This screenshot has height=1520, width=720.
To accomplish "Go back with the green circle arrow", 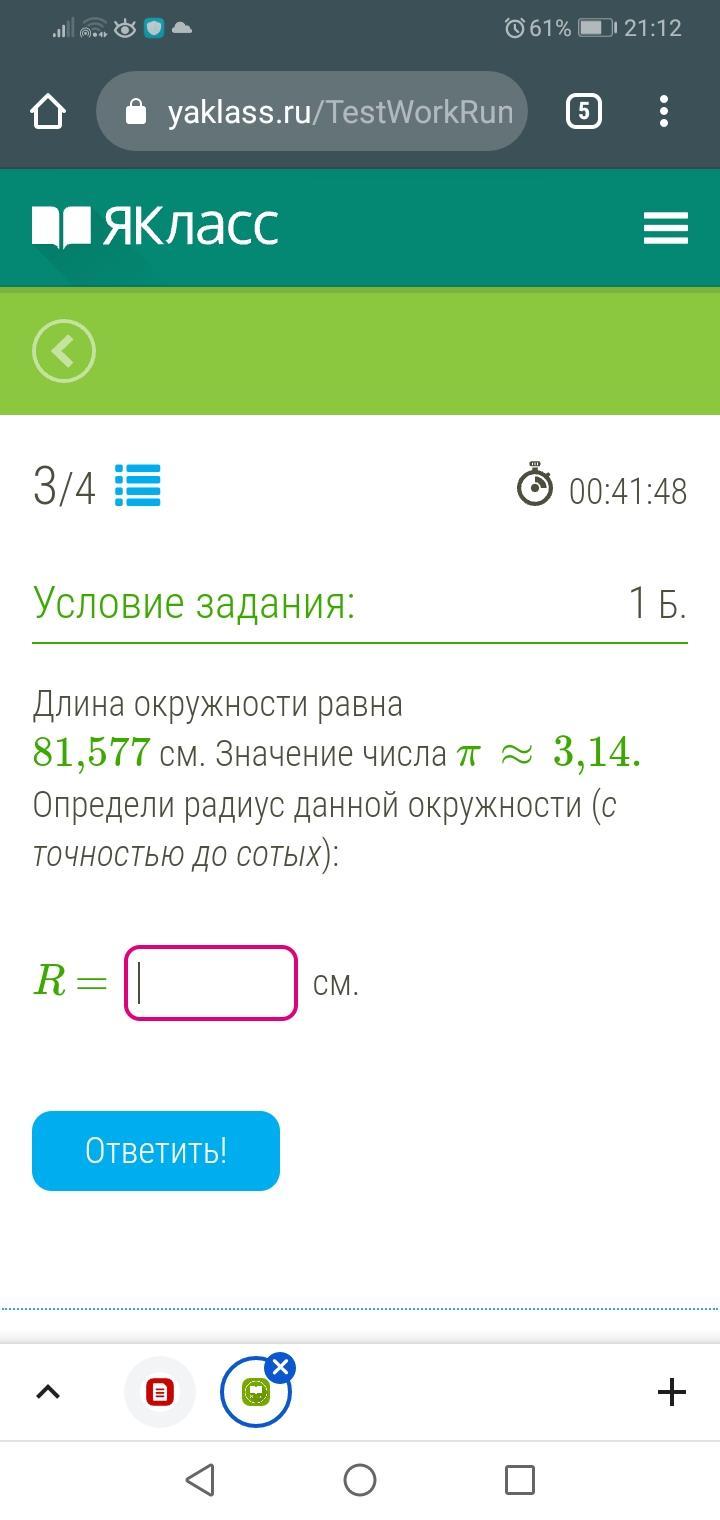I will [64, 351].
